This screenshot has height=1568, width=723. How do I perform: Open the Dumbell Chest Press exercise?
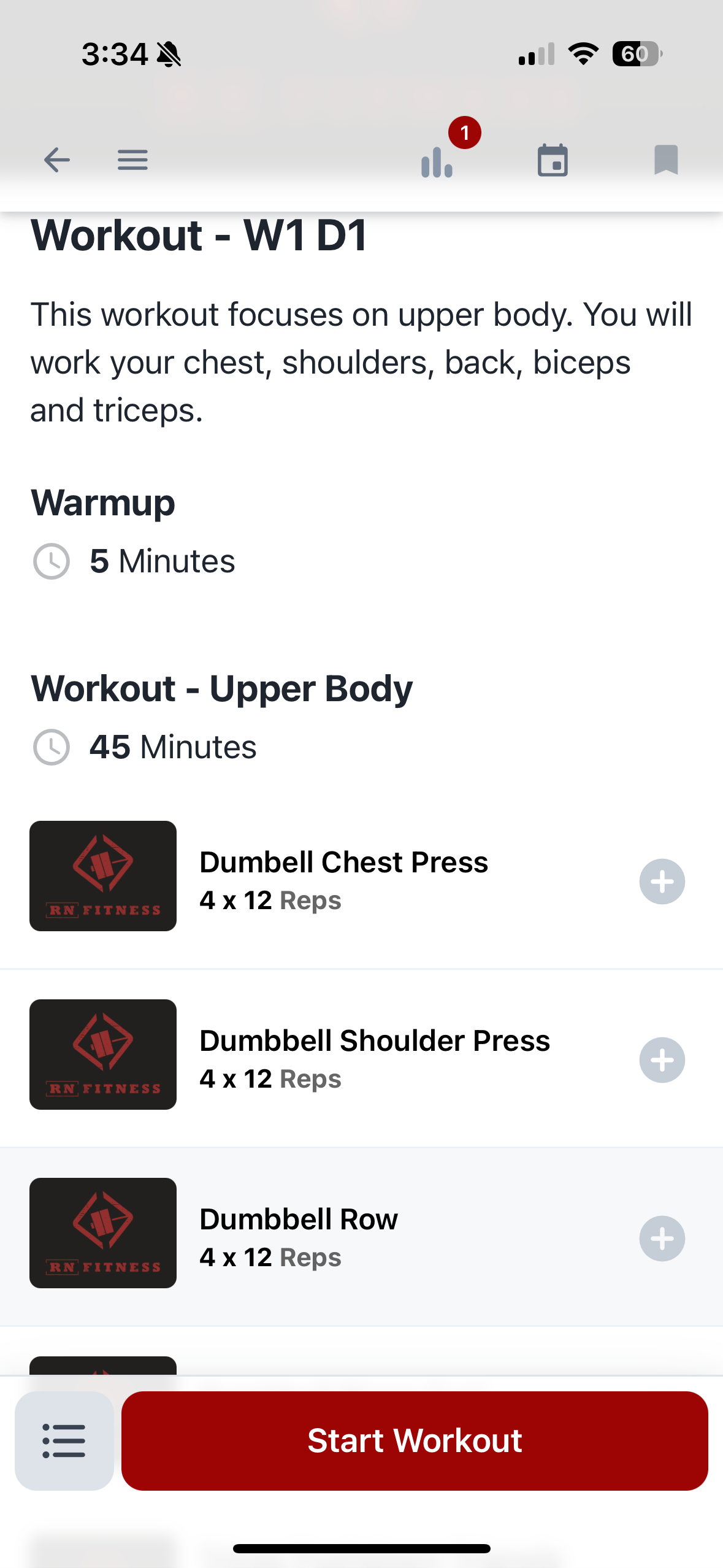coord(343,877)
